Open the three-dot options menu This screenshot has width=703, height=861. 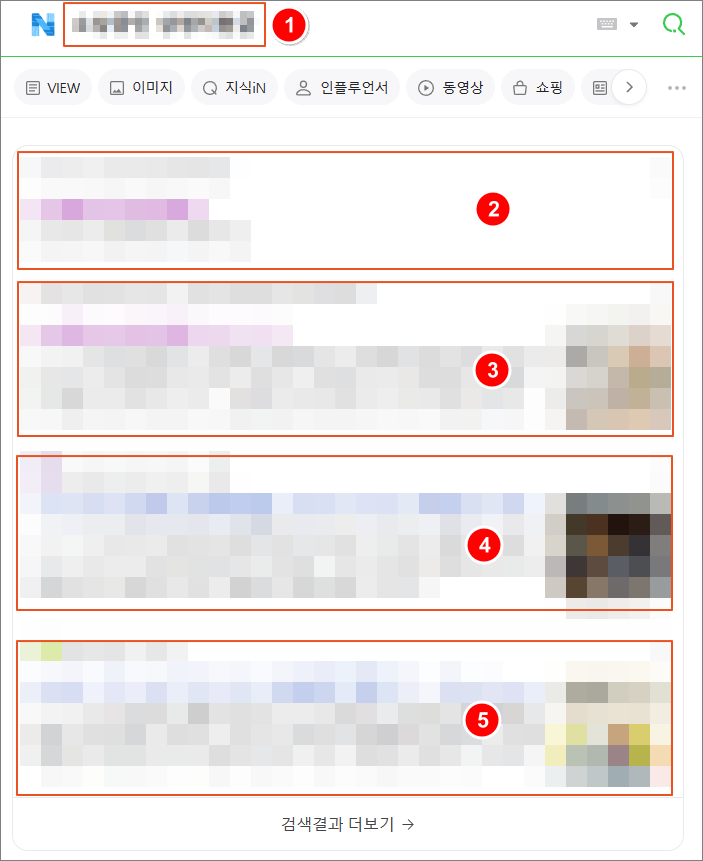677,88
